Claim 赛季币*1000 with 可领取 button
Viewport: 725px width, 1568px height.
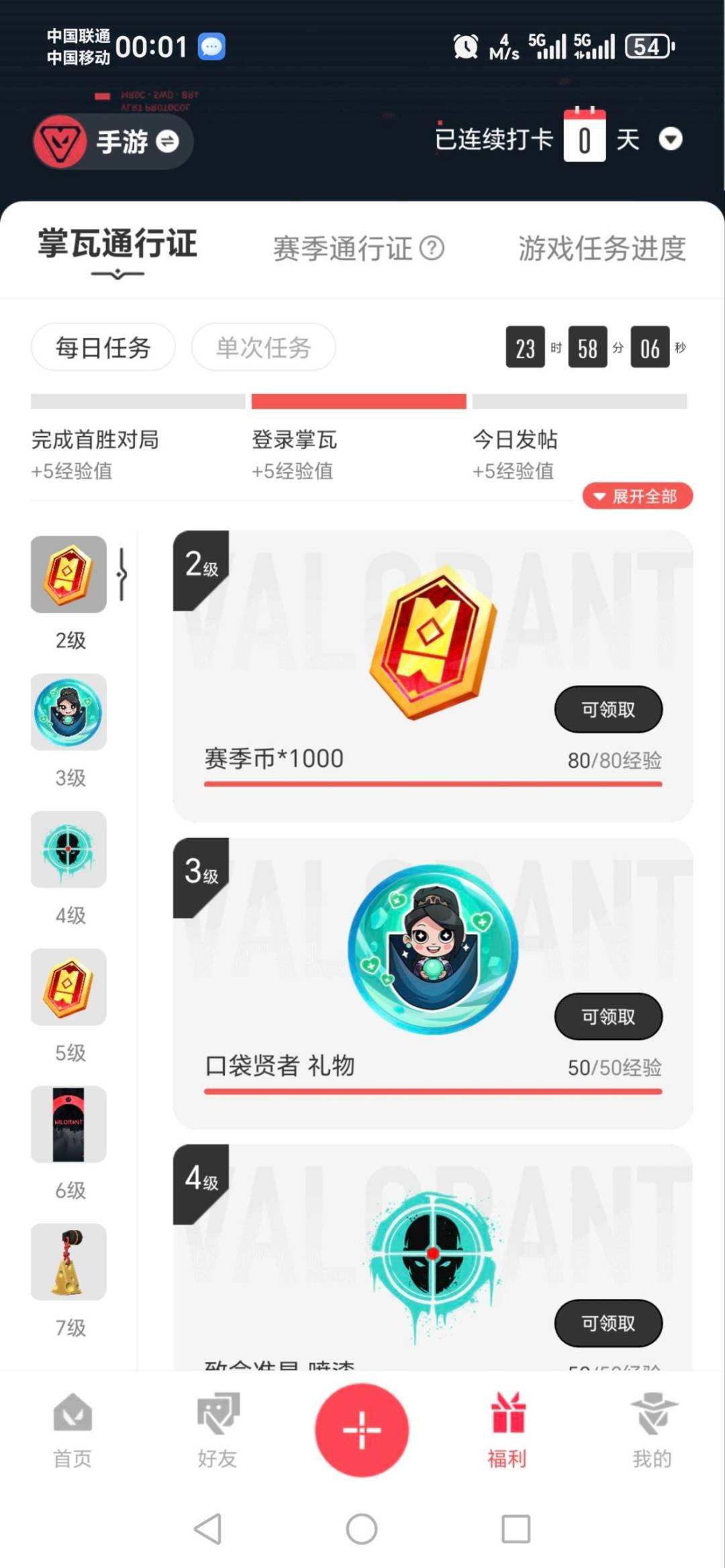pos(608,709)
